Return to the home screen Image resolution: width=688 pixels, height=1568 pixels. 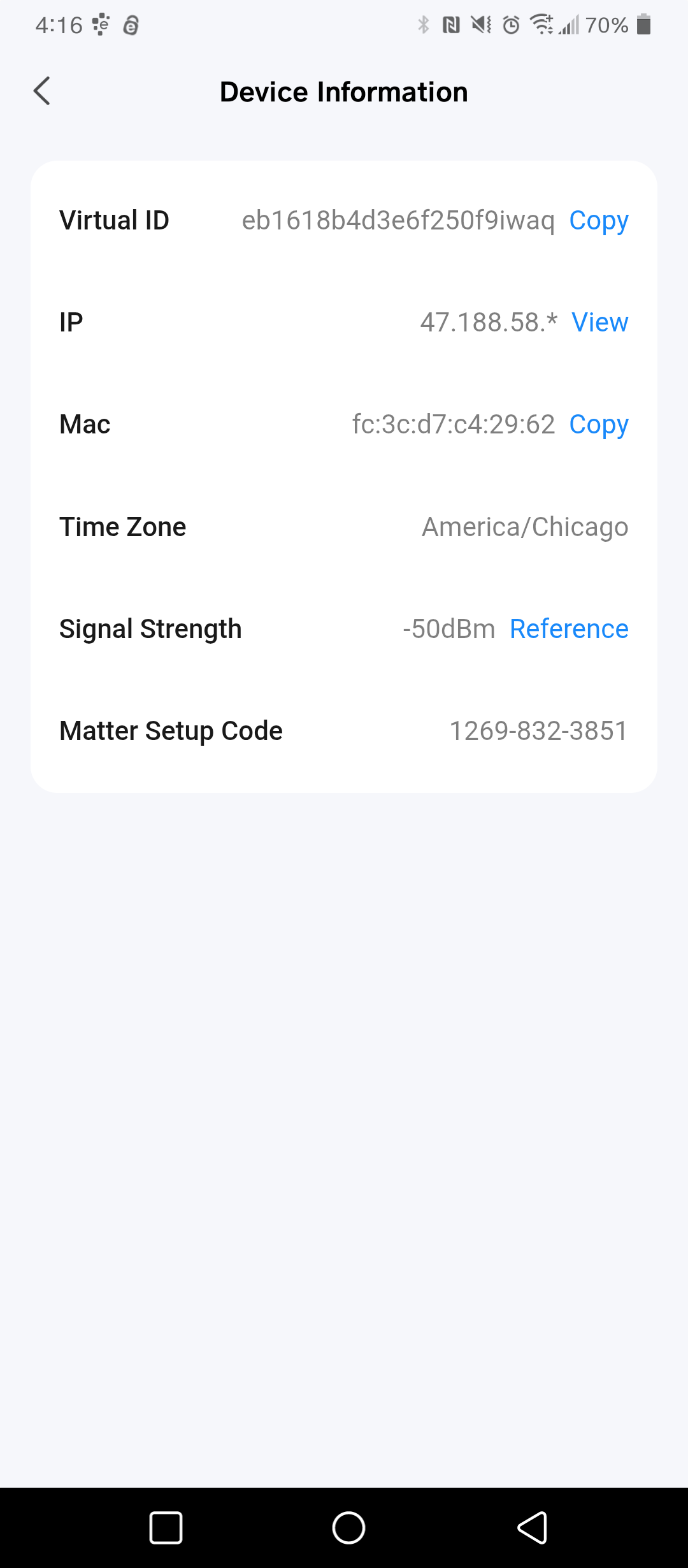pyautogui.click(x=348, y=1527)
